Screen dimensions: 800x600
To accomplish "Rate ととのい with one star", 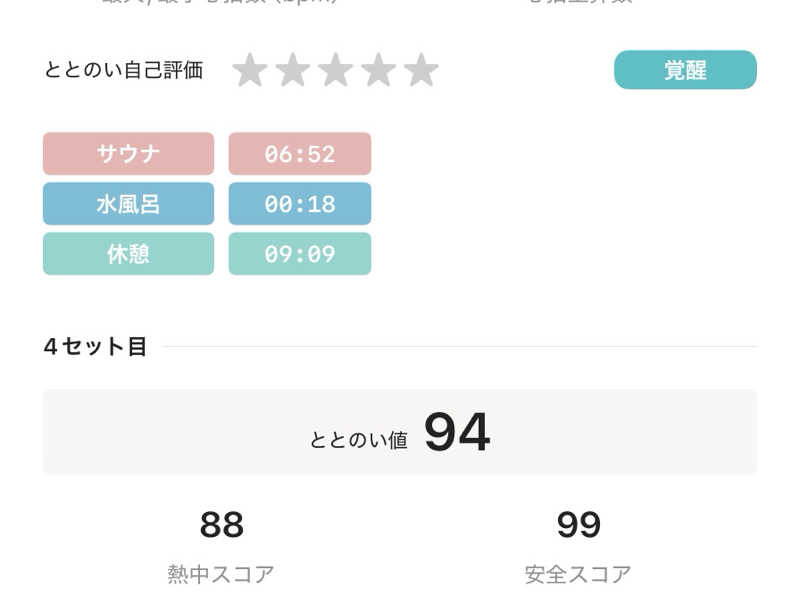I will coord(250,71).
